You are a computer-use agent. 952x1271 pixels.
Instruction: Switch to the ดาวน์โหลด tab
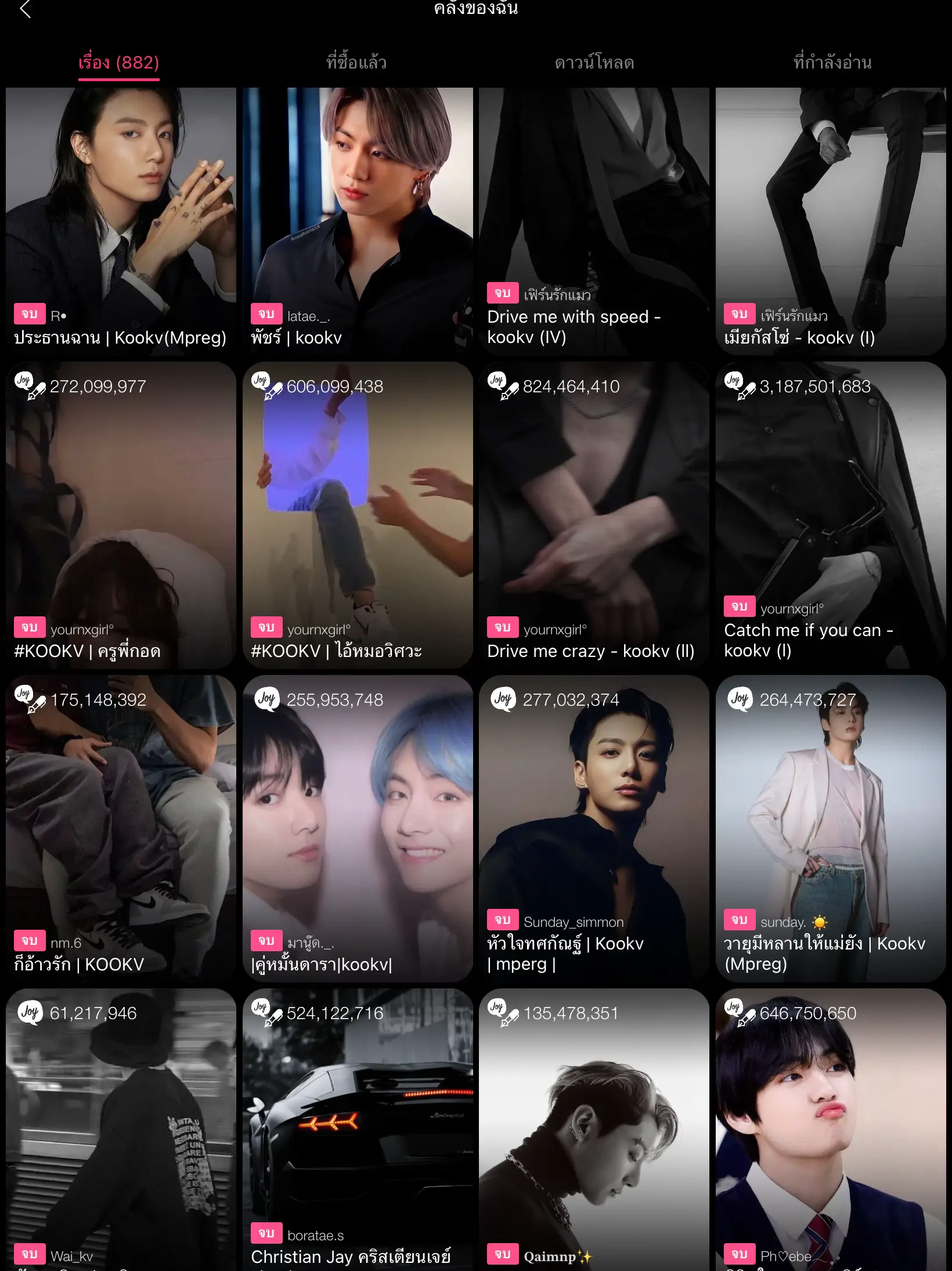click(594, 62)
